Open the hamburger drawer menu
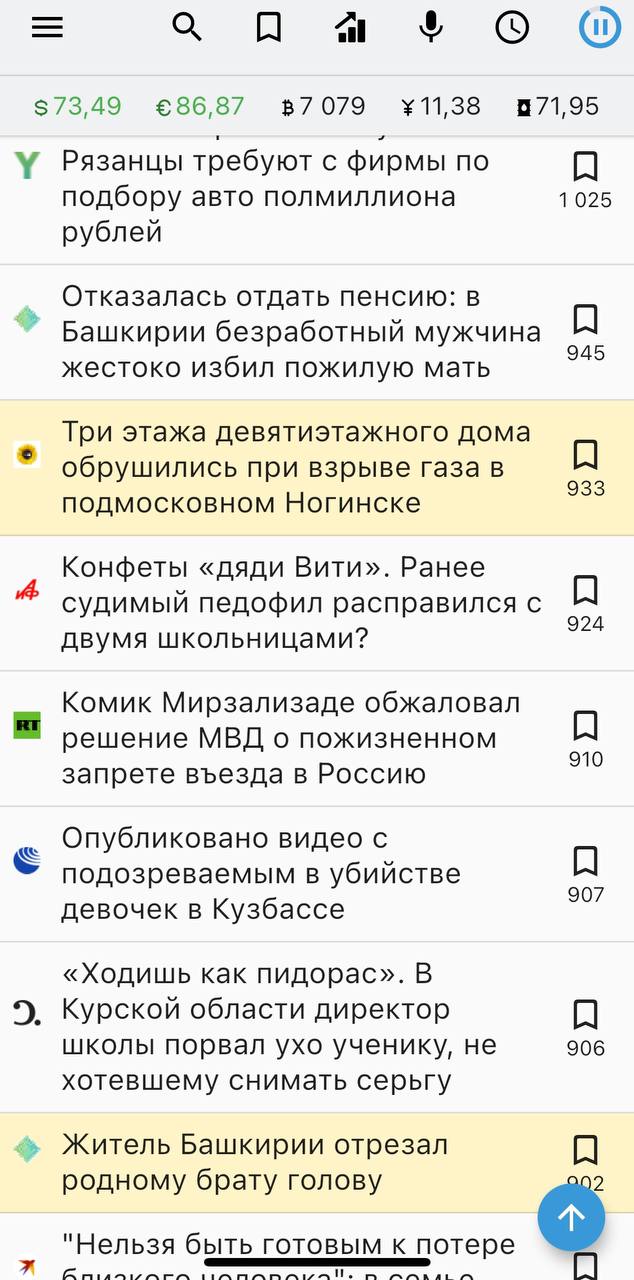This screenshot has height=1280, width=634. pos(47,28)
